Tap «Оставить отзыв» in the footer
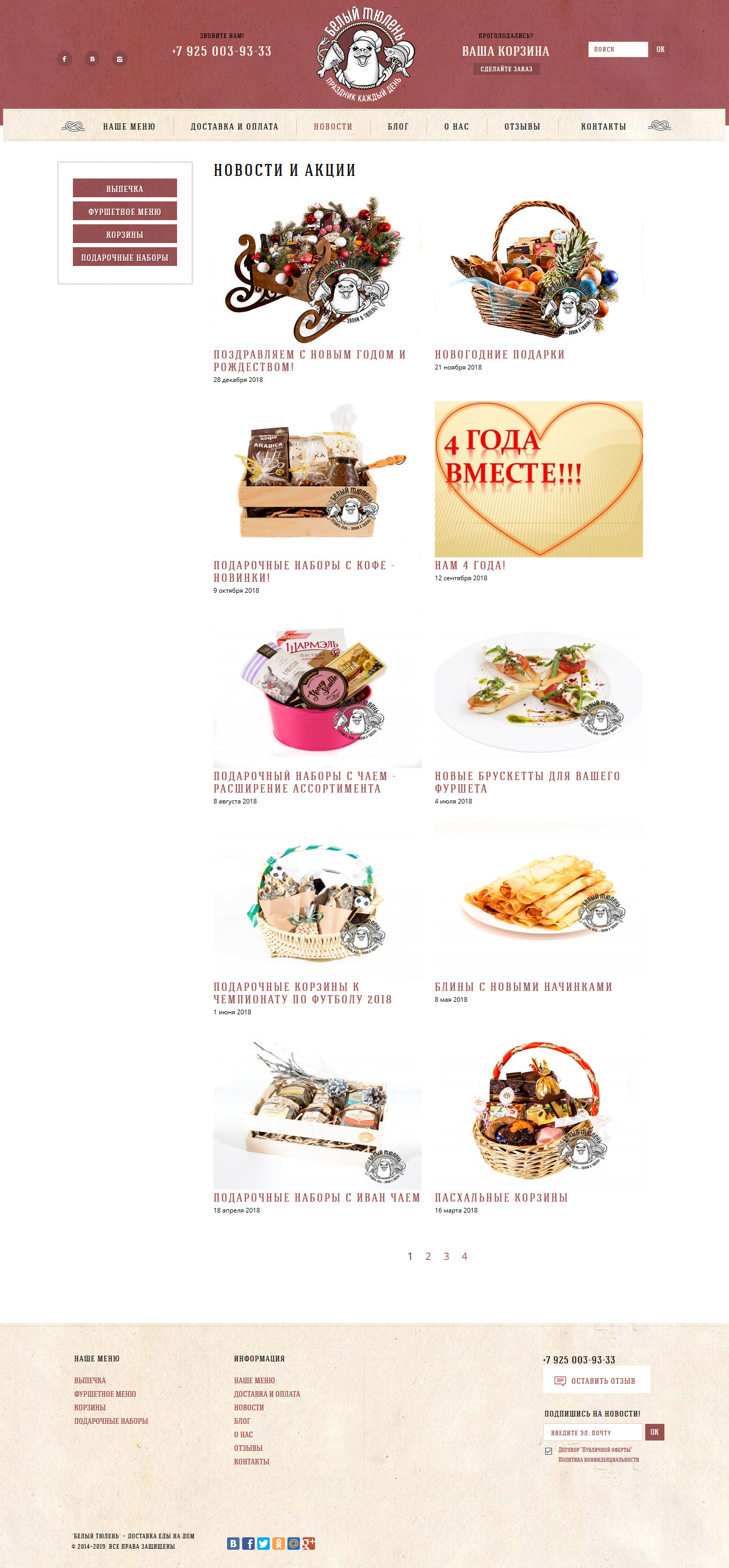Screen dimensions: 729x1568 coord(596,1381)
